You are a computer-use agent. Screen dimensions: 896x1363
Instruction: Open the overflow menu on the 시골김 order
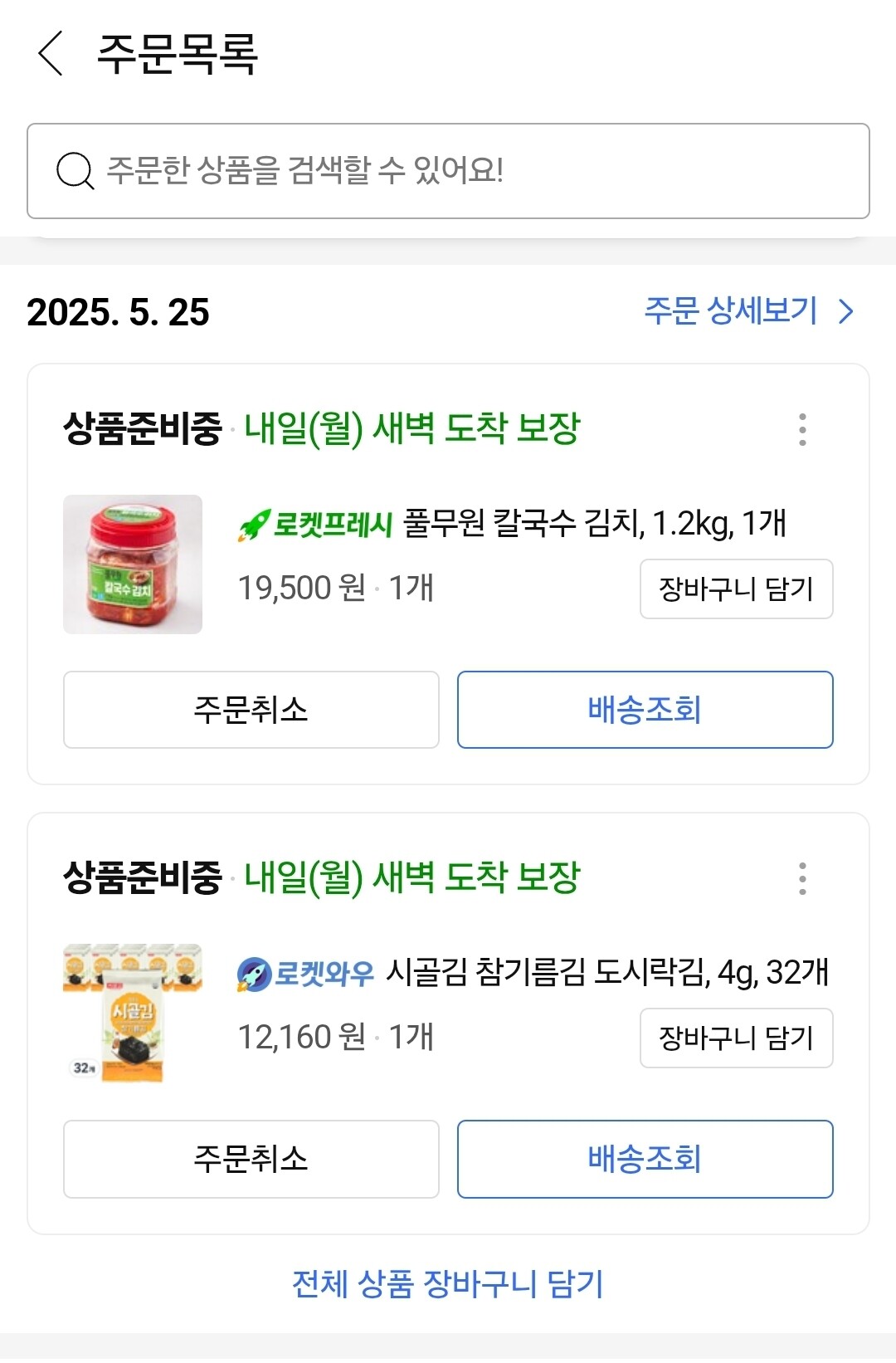pos(802,878)
